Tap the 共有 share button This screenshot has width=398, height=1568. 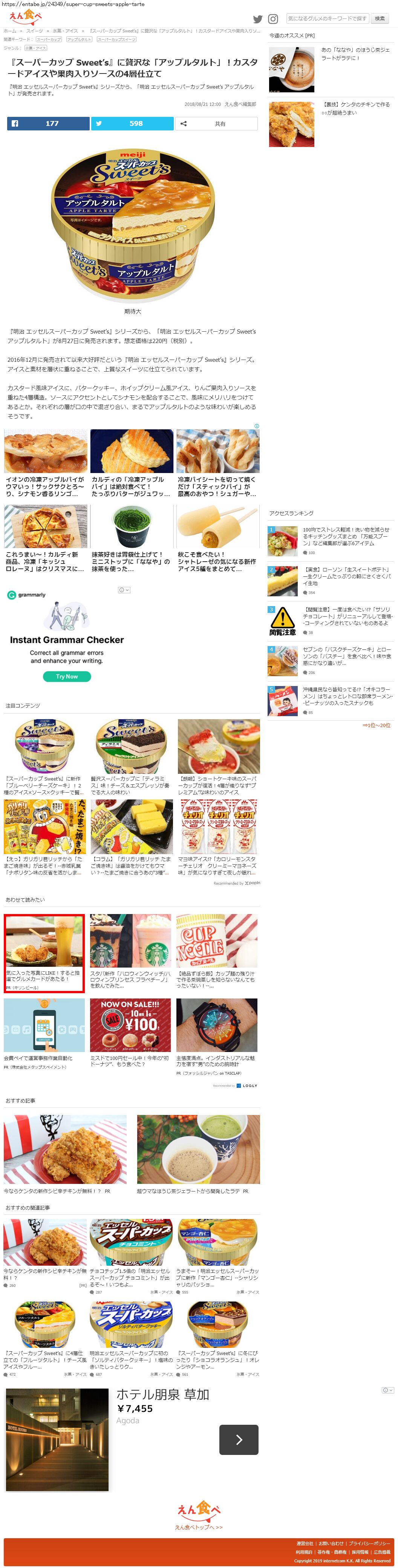click(216, 124)
